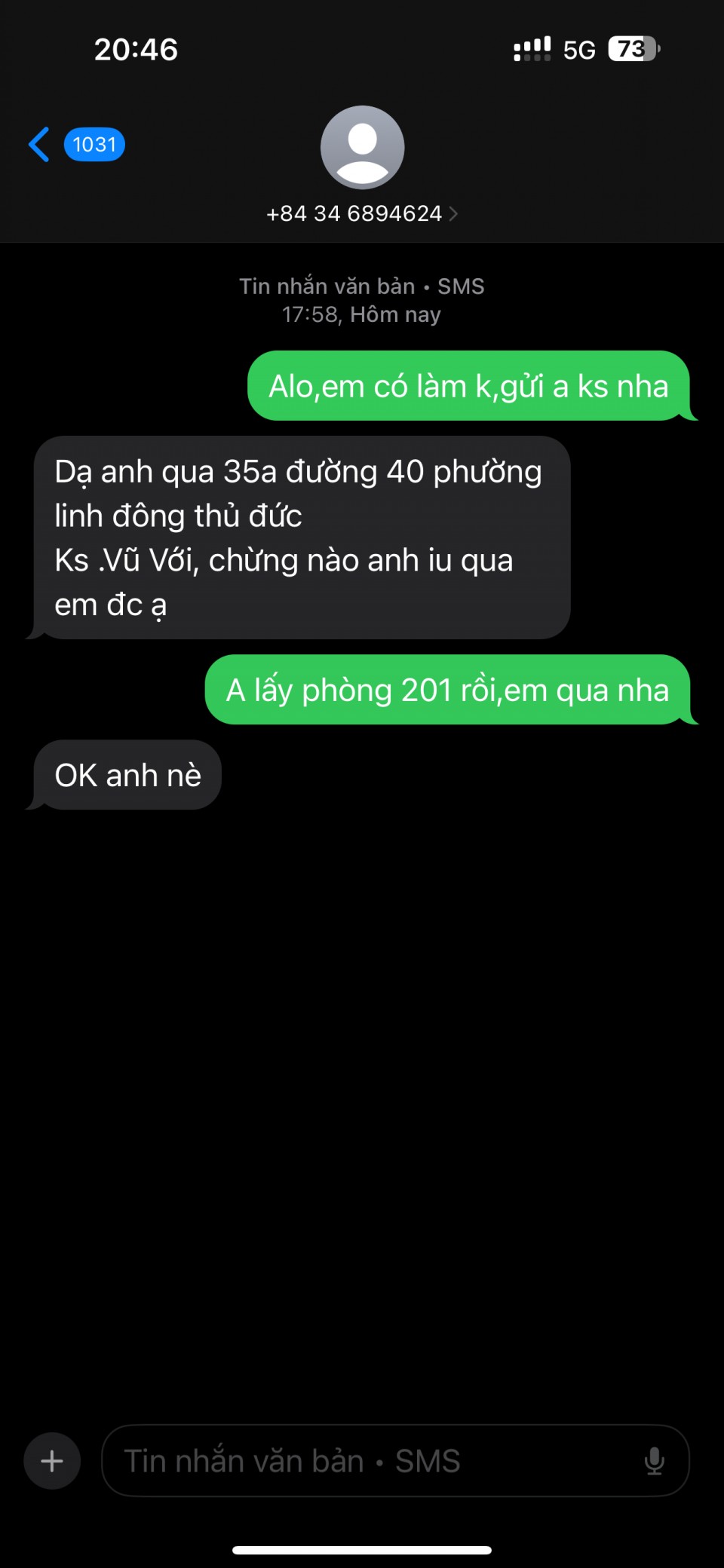Open contact details for +84 34 6894624
The width and height of the screenshot is (724, 1568).
362,213
